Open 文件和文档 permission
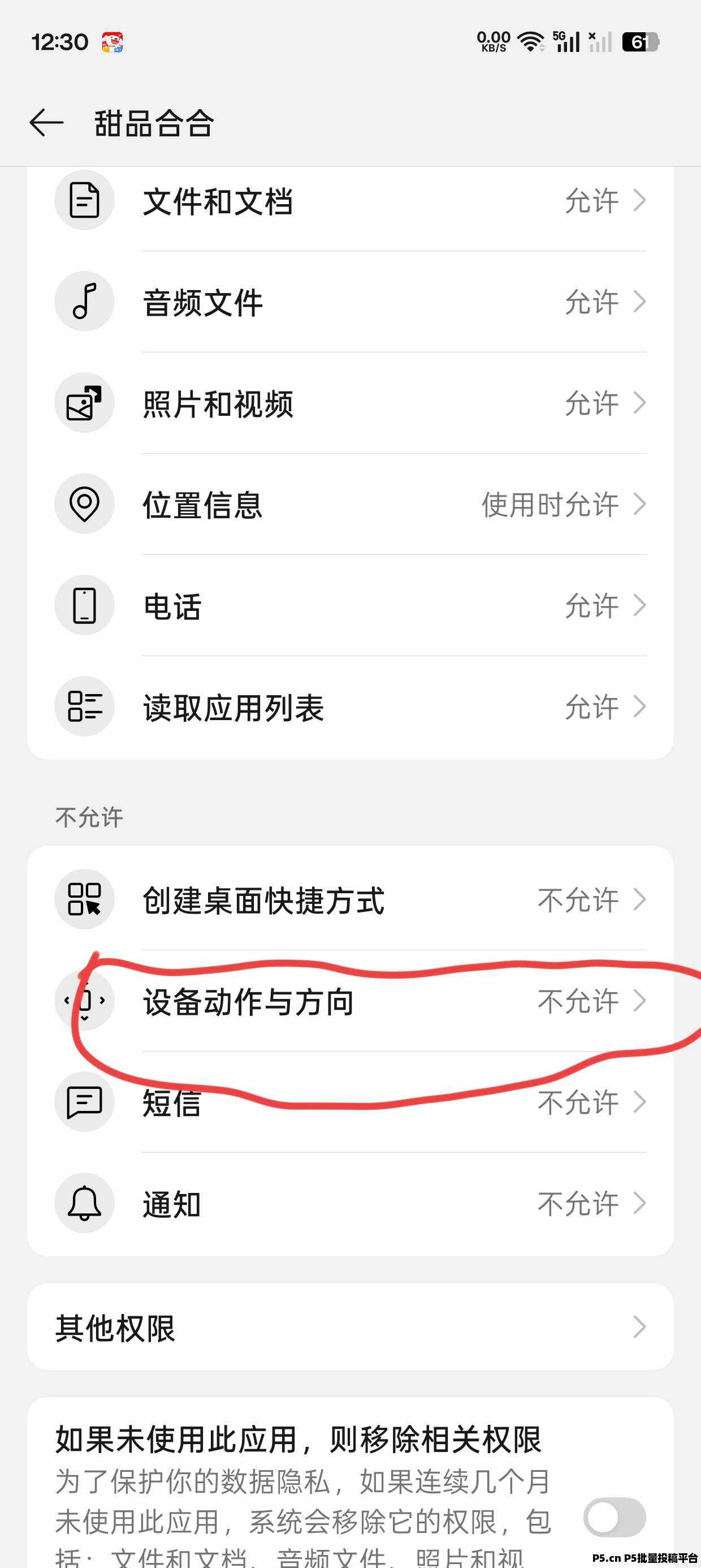This screenshot has width=701, height=1568. (x=350, y=201)
